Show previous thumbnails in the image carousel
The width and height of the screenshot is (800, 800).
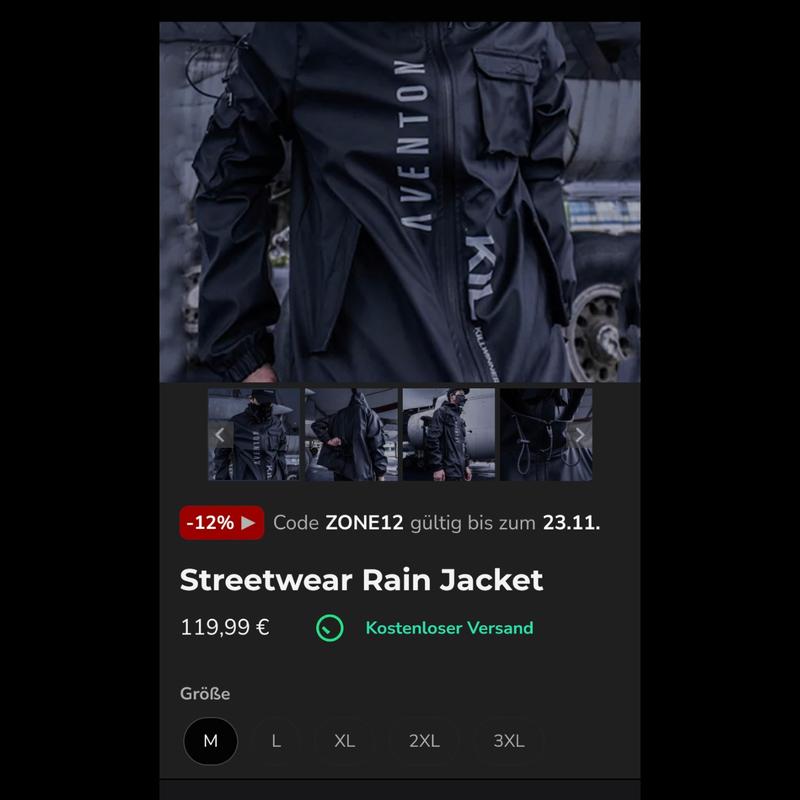pyautogui.click(x=220, y=435)
